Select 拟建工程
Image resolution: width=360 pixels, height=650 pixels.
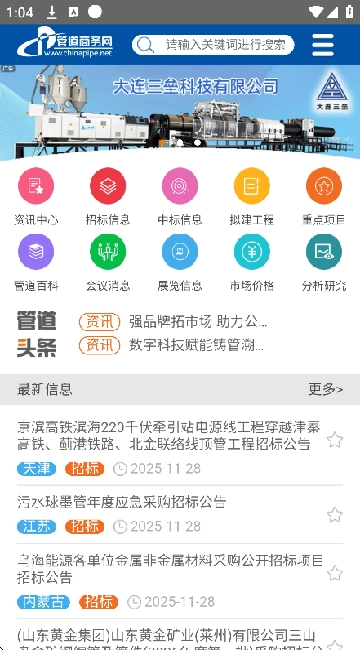pyautogui.click(x=252, y=196)
